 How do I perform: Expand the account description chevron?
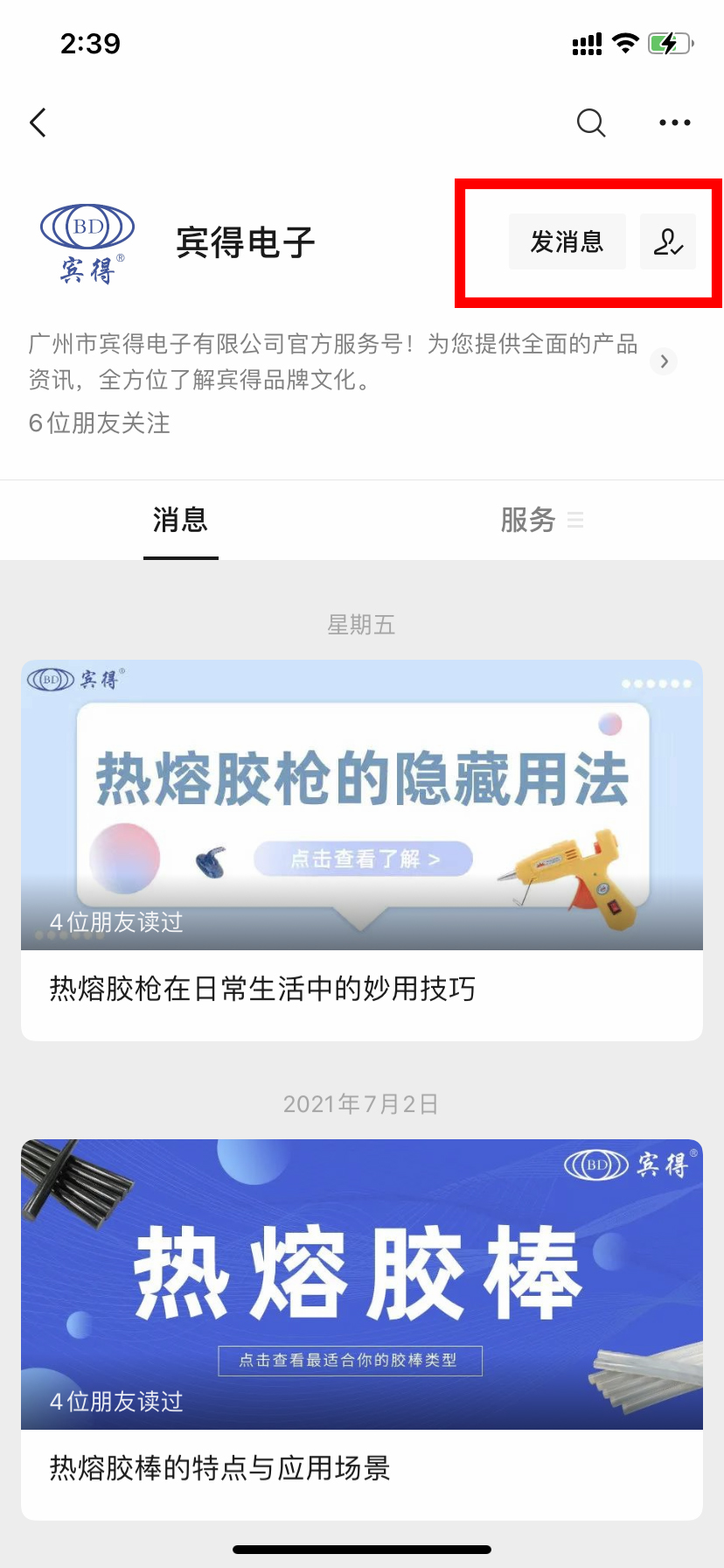pos(664,361)
